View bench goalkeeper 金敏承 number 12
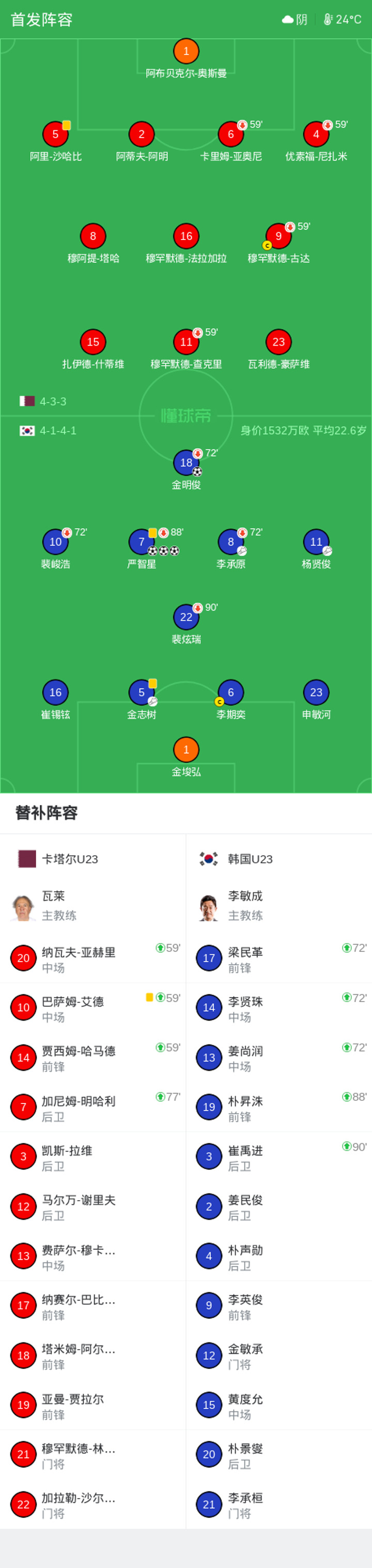The width and height of the screenshot is (372, 1568). click(279, 1355)
